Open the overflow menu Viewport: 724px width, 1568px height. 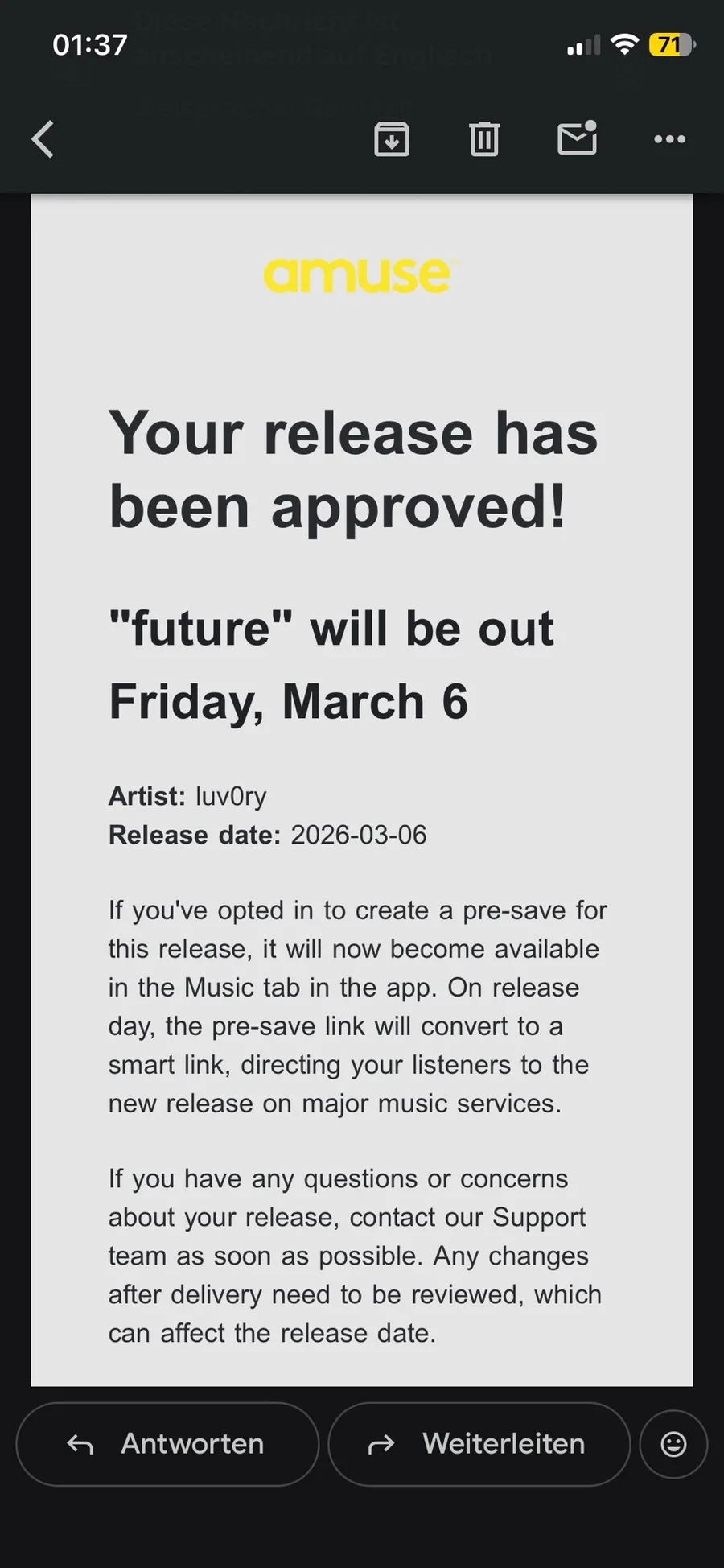coord(669,139)
